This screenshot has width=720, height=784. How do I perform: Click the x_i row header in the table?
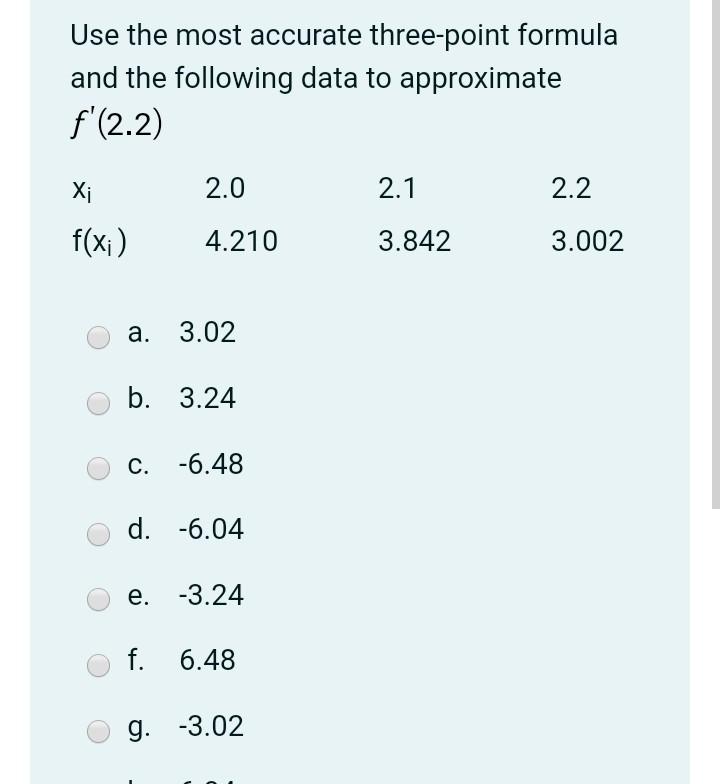pyautogui.click(x=81, y=188)
